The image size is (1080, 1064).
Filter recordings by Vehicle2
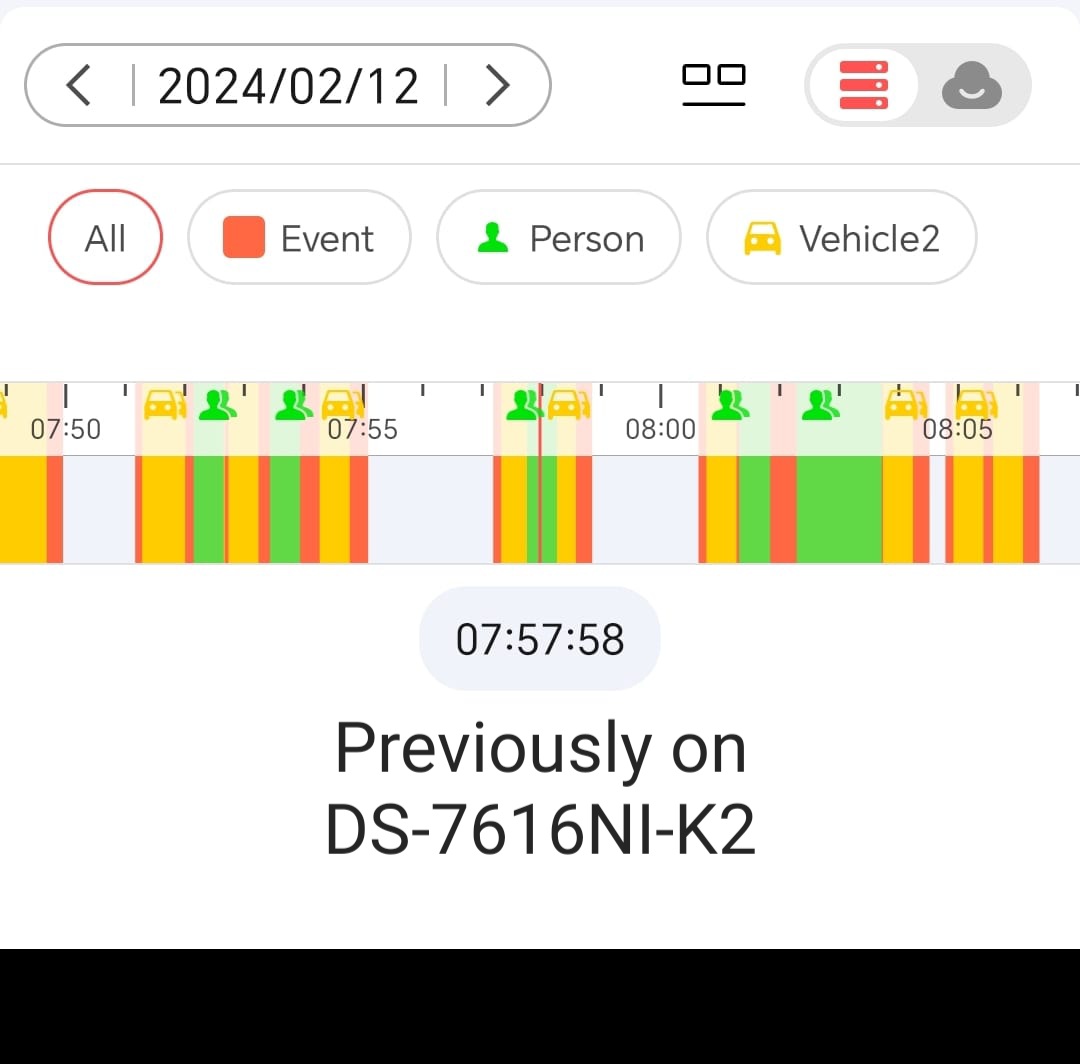tap(841, 238)
